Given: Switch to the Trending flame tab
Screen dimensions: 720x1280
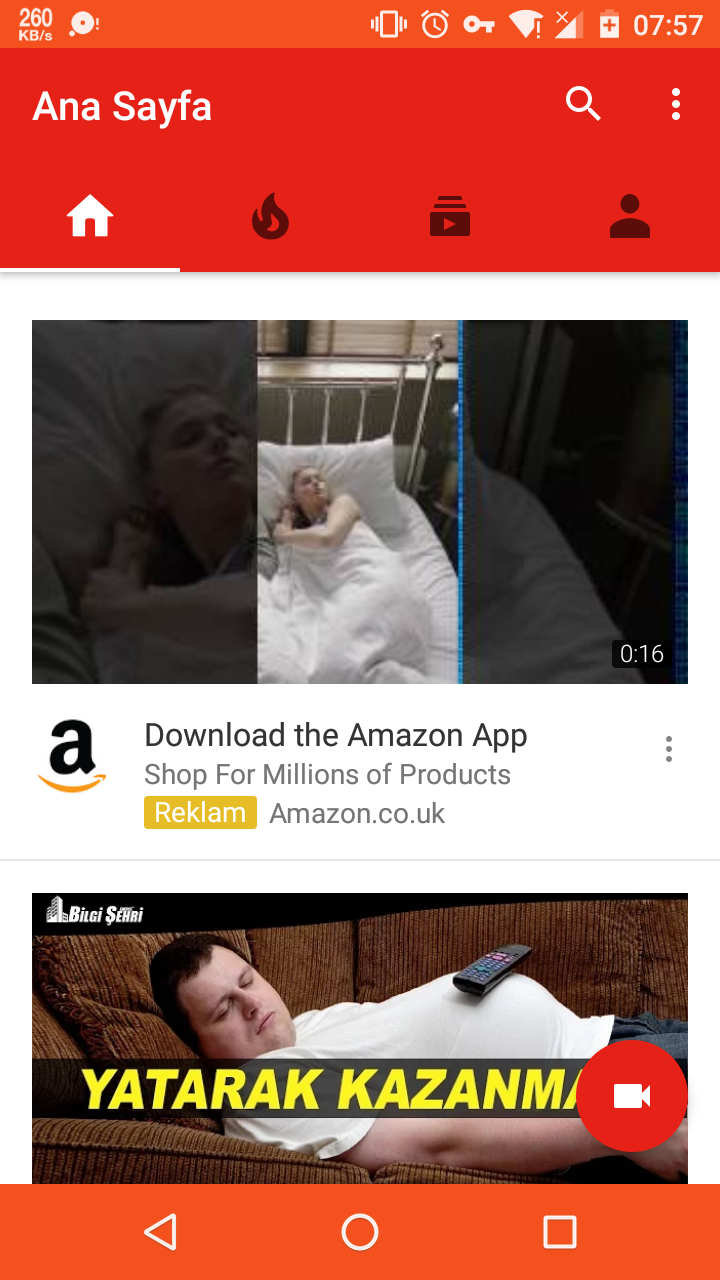Looking at the screenshot, I should 270,216.
